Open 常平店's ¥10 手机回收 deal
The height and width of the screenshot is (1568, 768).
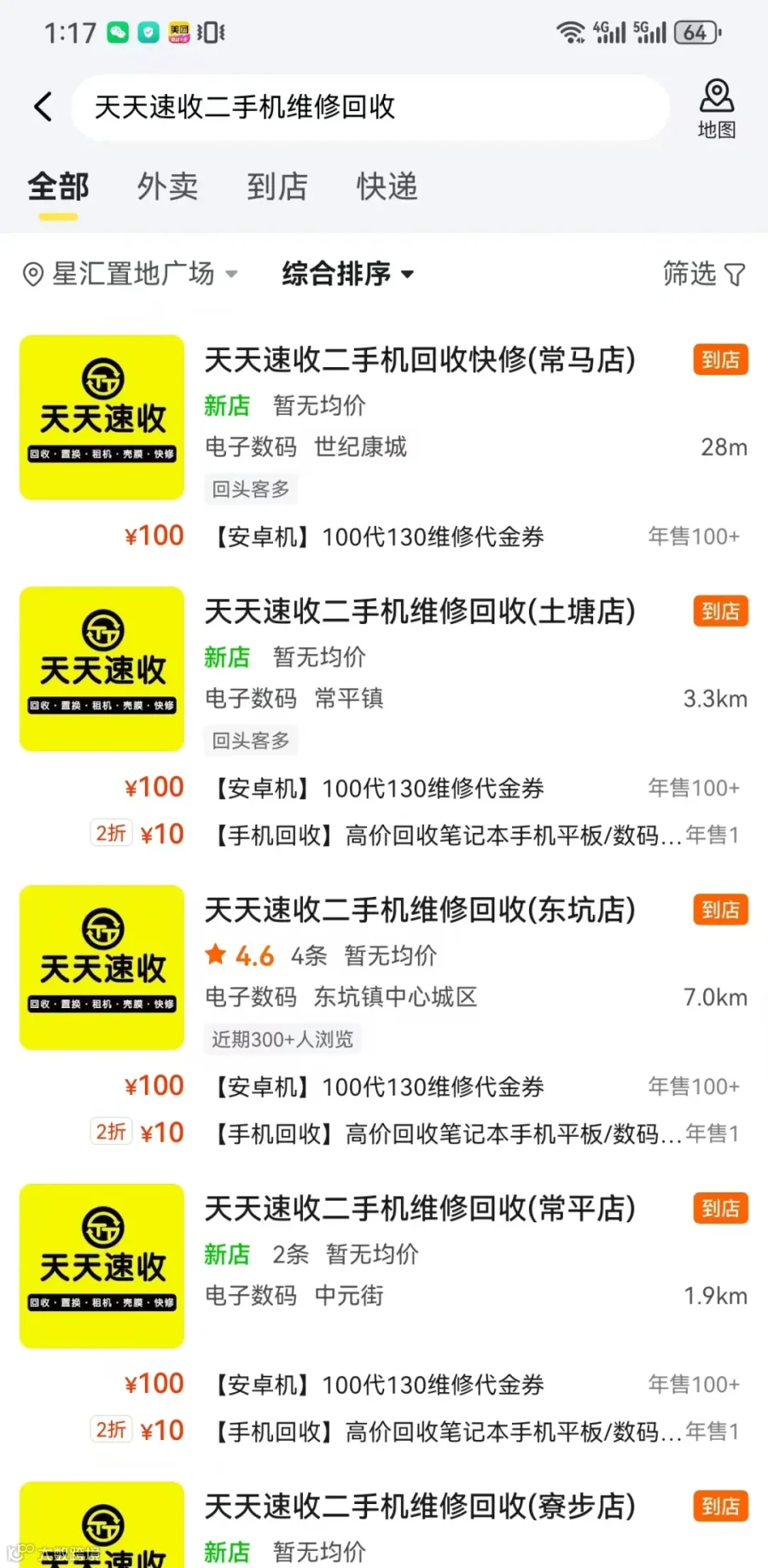pyautogui.click(x=415, y=1431)
